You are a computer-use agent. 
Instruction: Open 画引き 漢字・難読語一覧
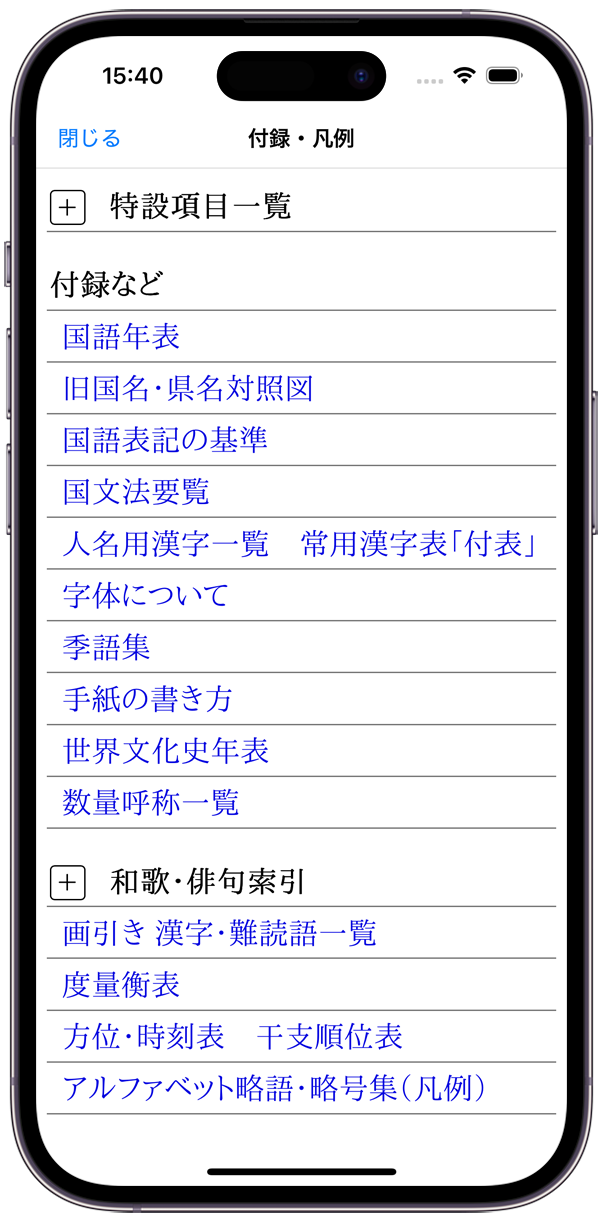point(219,934)
